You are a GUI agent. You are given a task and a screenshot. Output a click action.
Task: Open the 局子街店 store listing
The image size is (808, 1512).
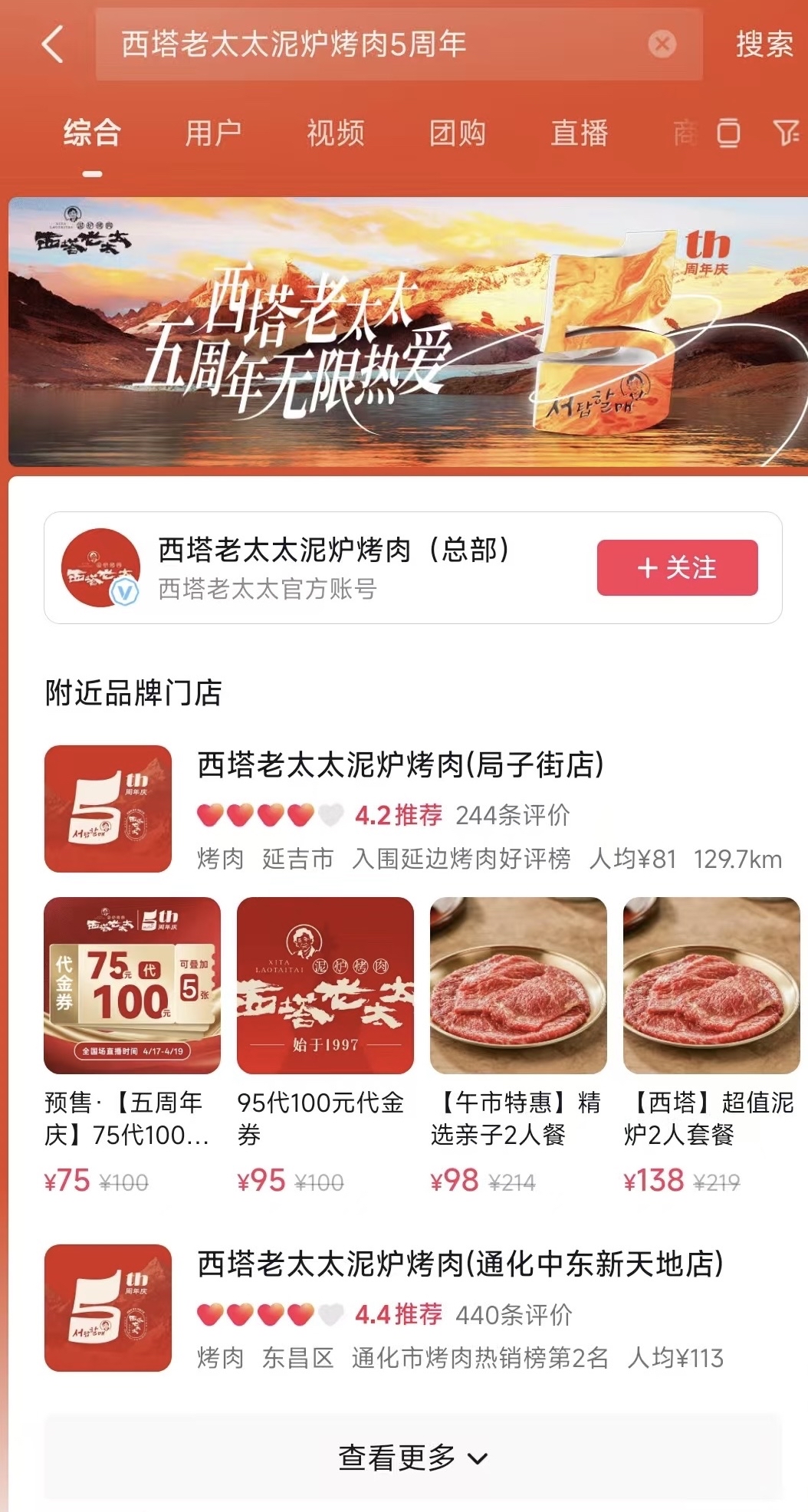[x=400, y=765]
